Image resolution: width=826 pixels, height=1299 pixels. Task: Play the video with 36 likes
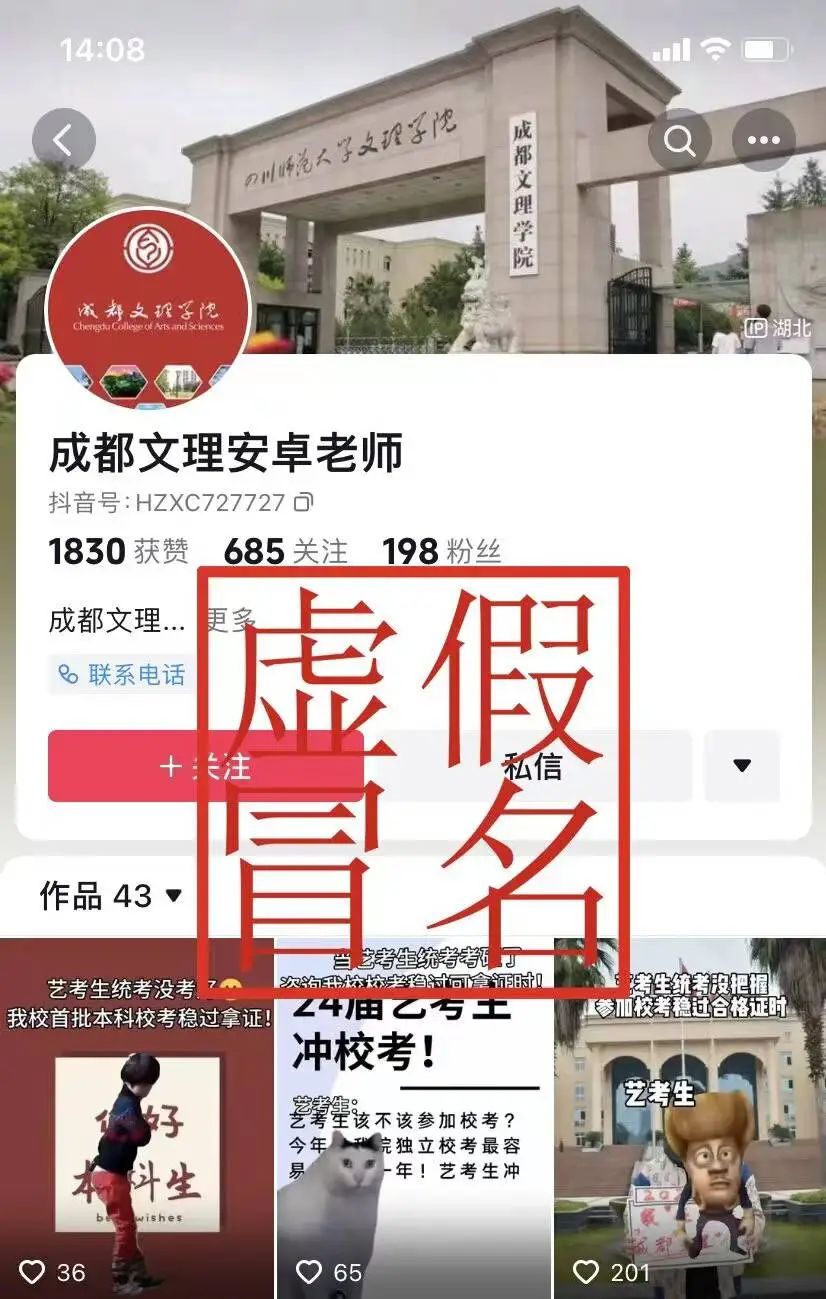pyautogui.click(x=137, y=1120)
